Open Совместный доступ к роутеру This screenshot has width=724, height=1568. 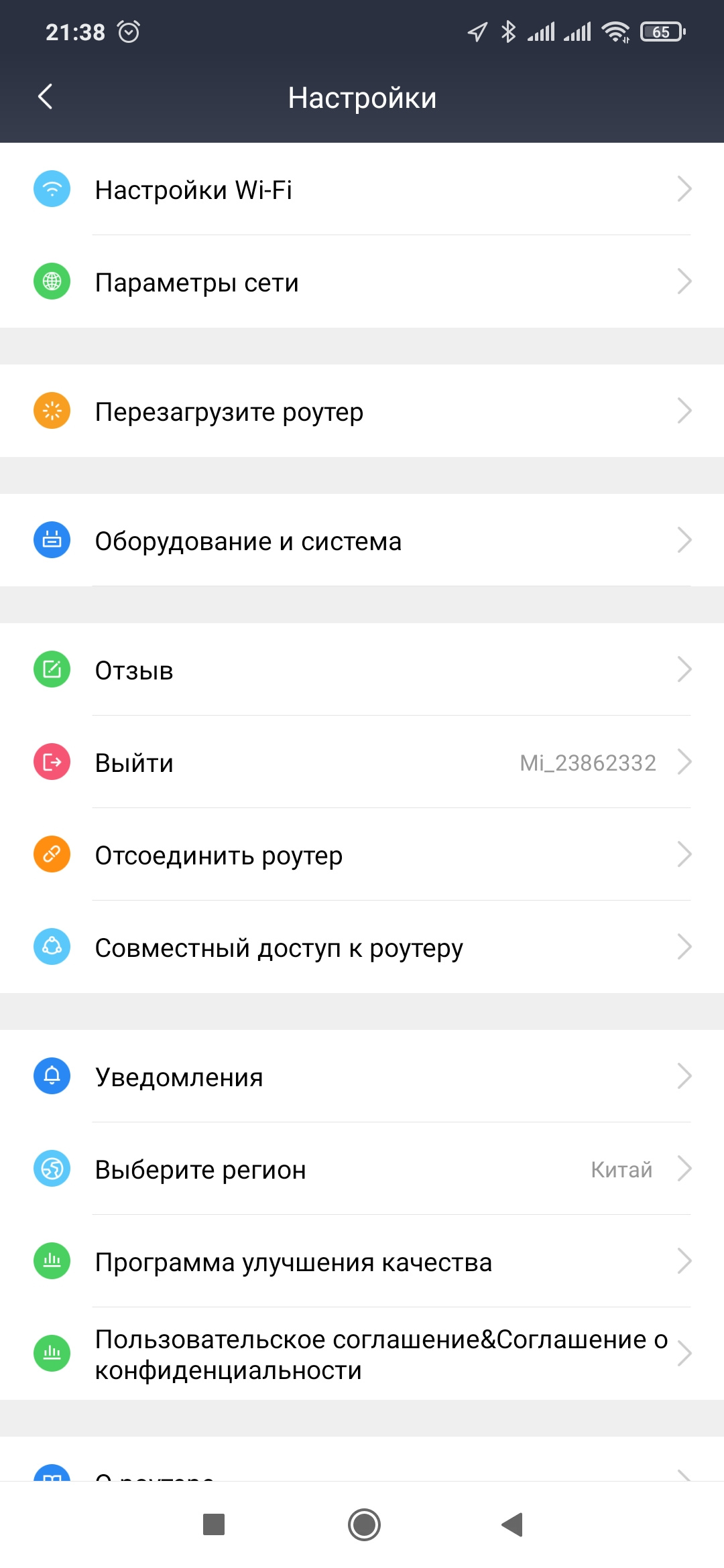tap(362, 948)
